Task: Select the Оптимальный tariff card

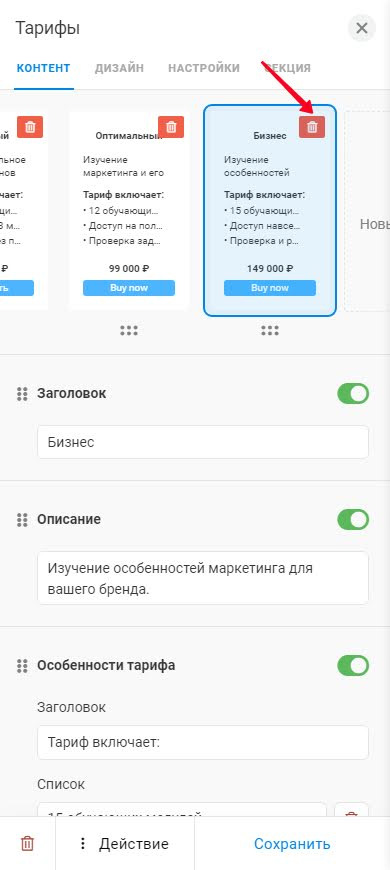Action: click(129, 211)
